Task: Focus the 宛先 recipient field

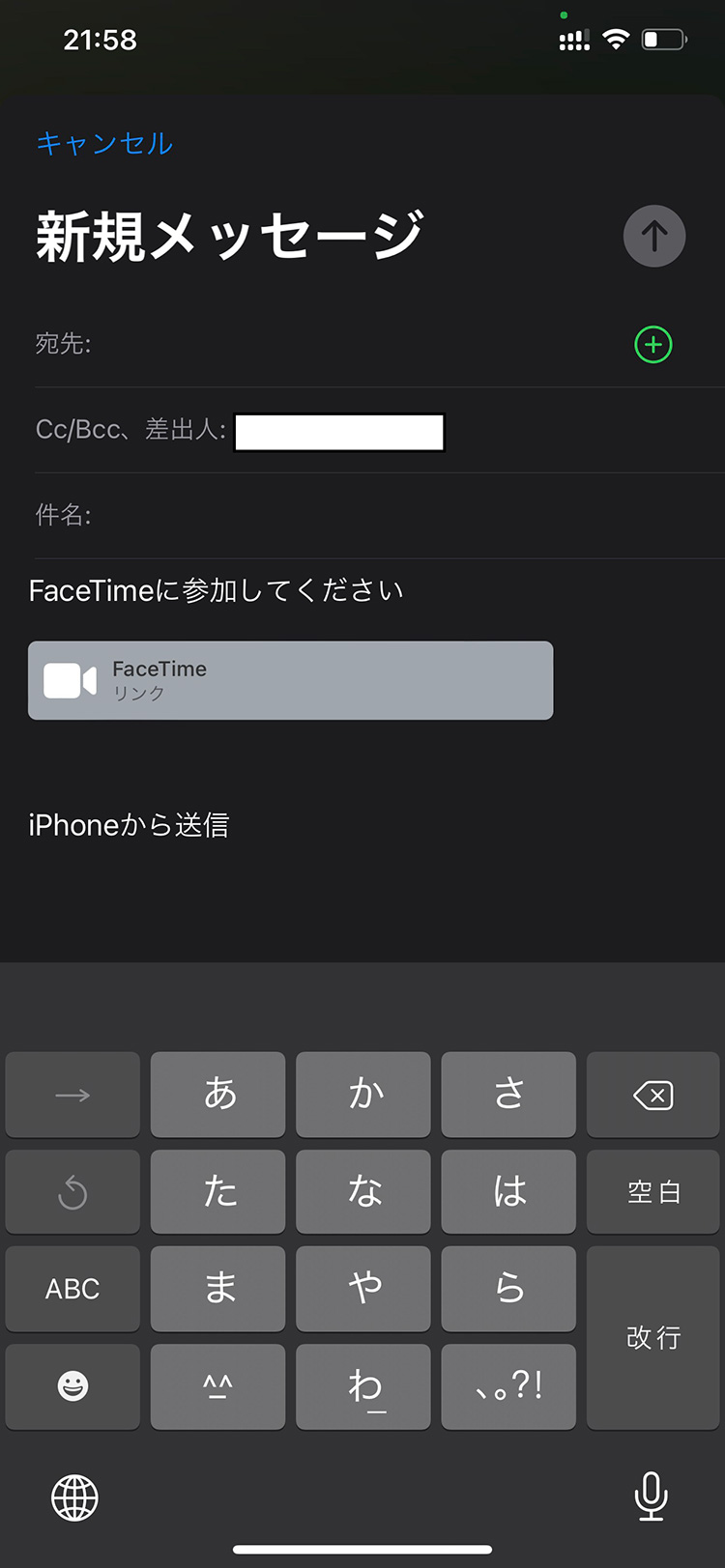Action: [329, 344]
